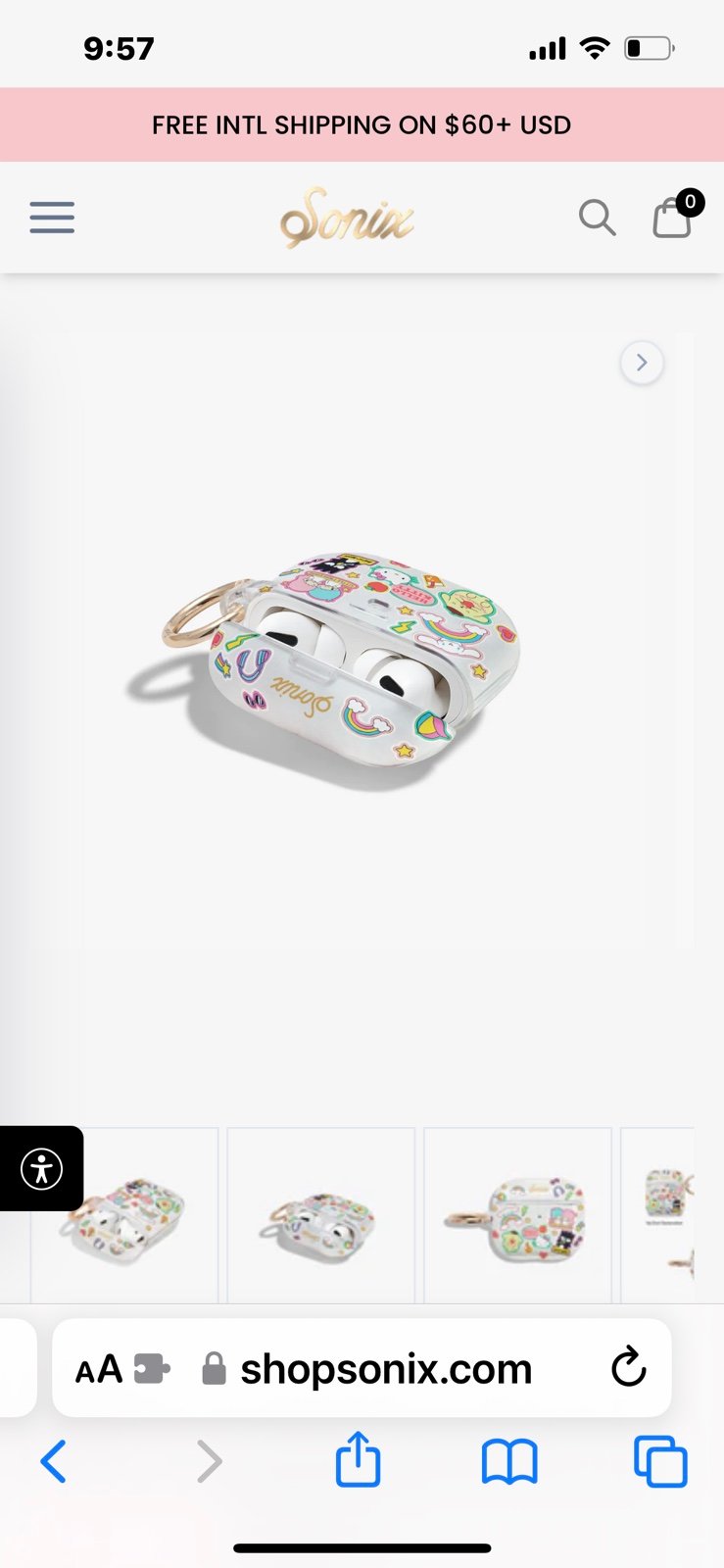
Task: Show next product image with arrow
Action: (x=642, y=363)
